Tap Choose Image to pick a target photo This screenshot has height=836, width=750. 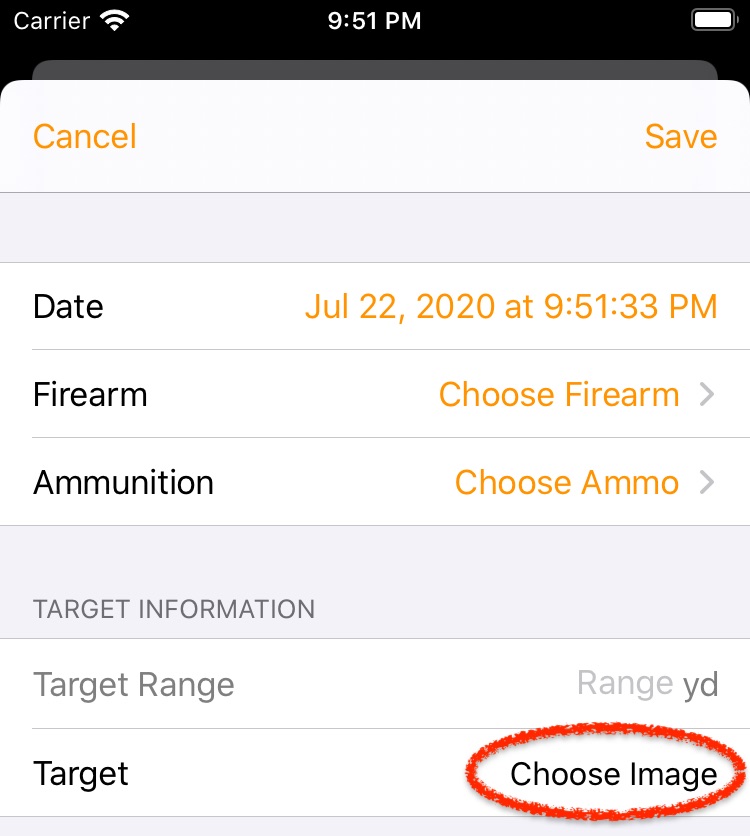pos(613,773)
